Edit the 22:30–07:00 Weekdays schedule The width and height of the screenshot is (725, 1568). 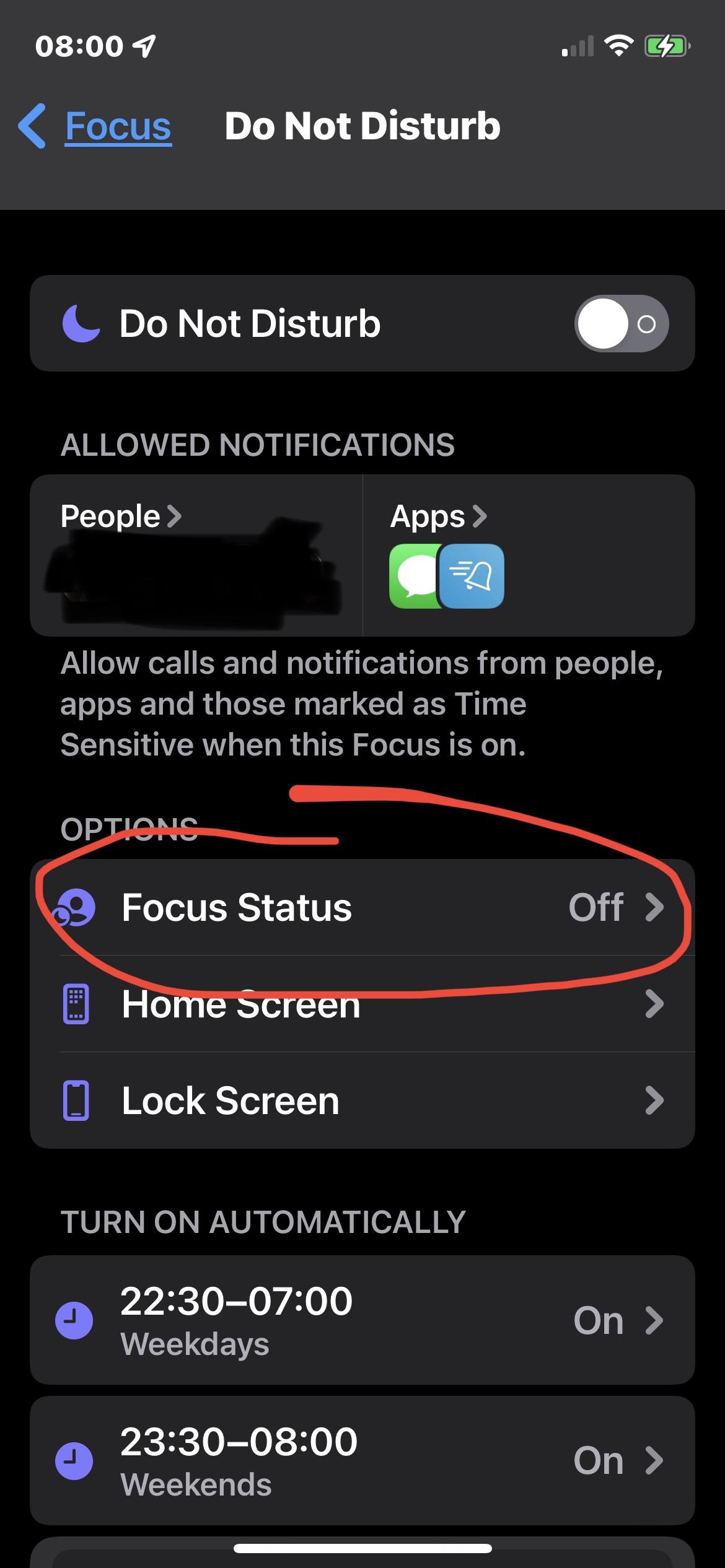point(362,1320)
